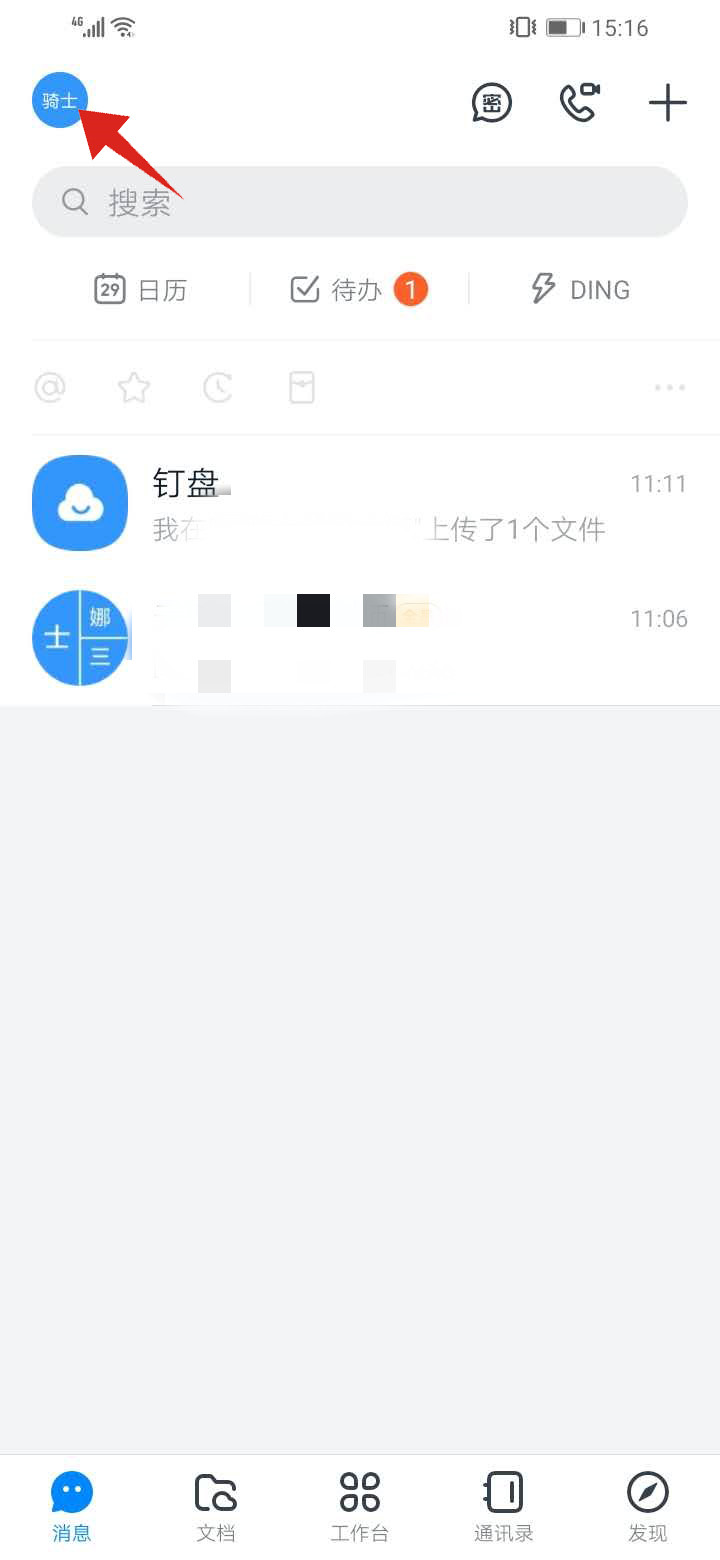The image size is (720, 1560).
Task: Tap the search input field
Action: (x=360, y=202)
